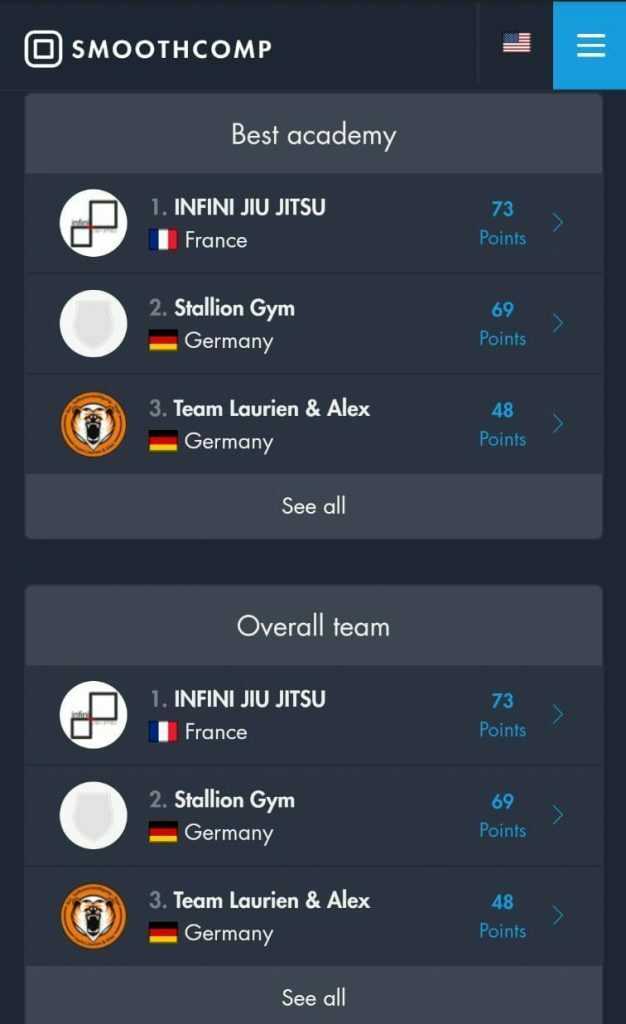The width and height of the screenshot is (626, 1024).
Task: Open Stallion Gym under Best academy
Action: point(313,324)
